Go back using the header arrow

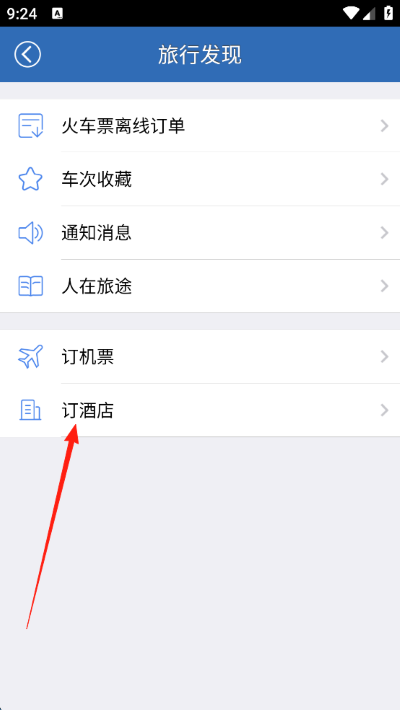pyautogui.click(x=28, y=54)
